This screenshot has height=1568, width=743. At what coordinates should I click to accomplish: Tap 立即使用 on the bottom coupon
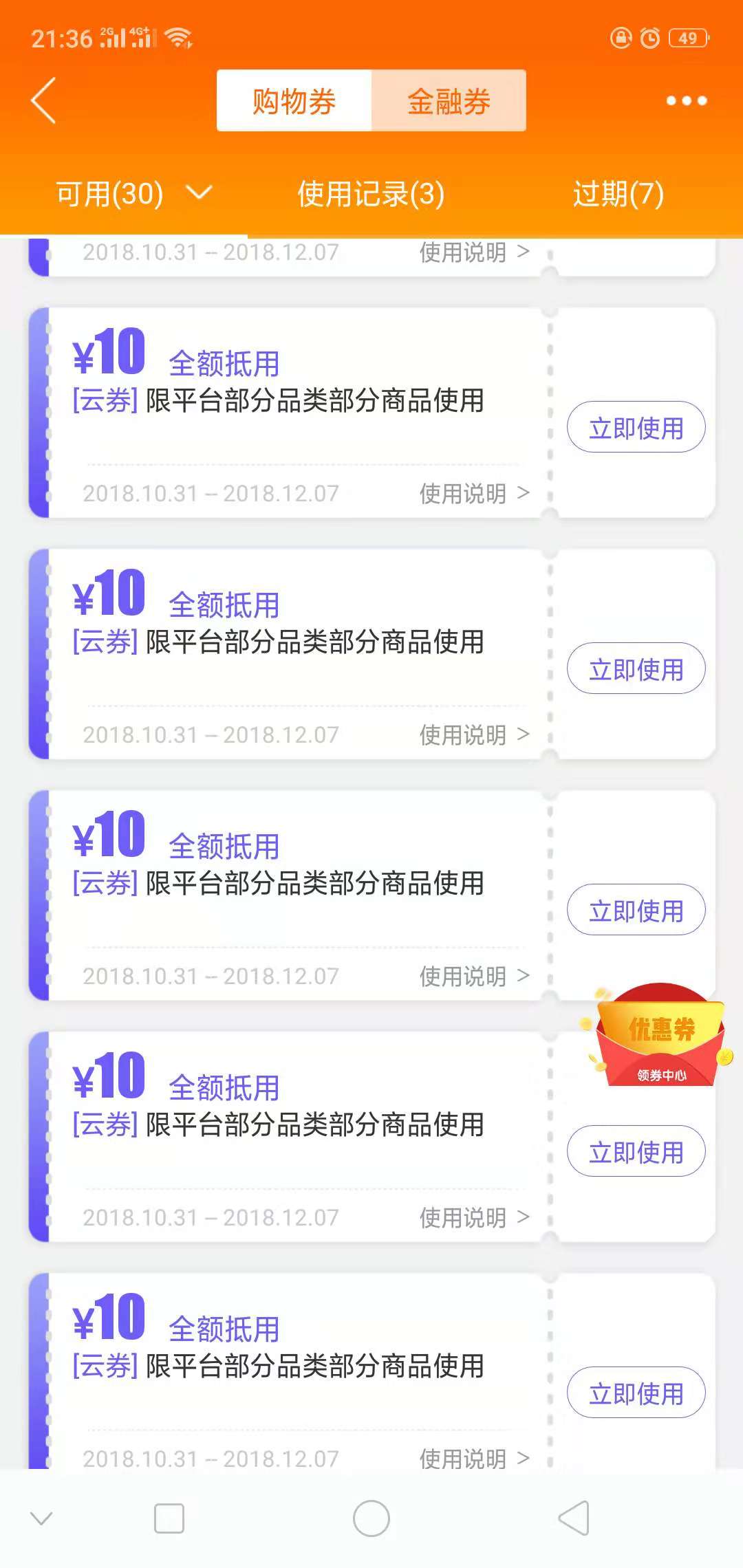(634, 1393)
